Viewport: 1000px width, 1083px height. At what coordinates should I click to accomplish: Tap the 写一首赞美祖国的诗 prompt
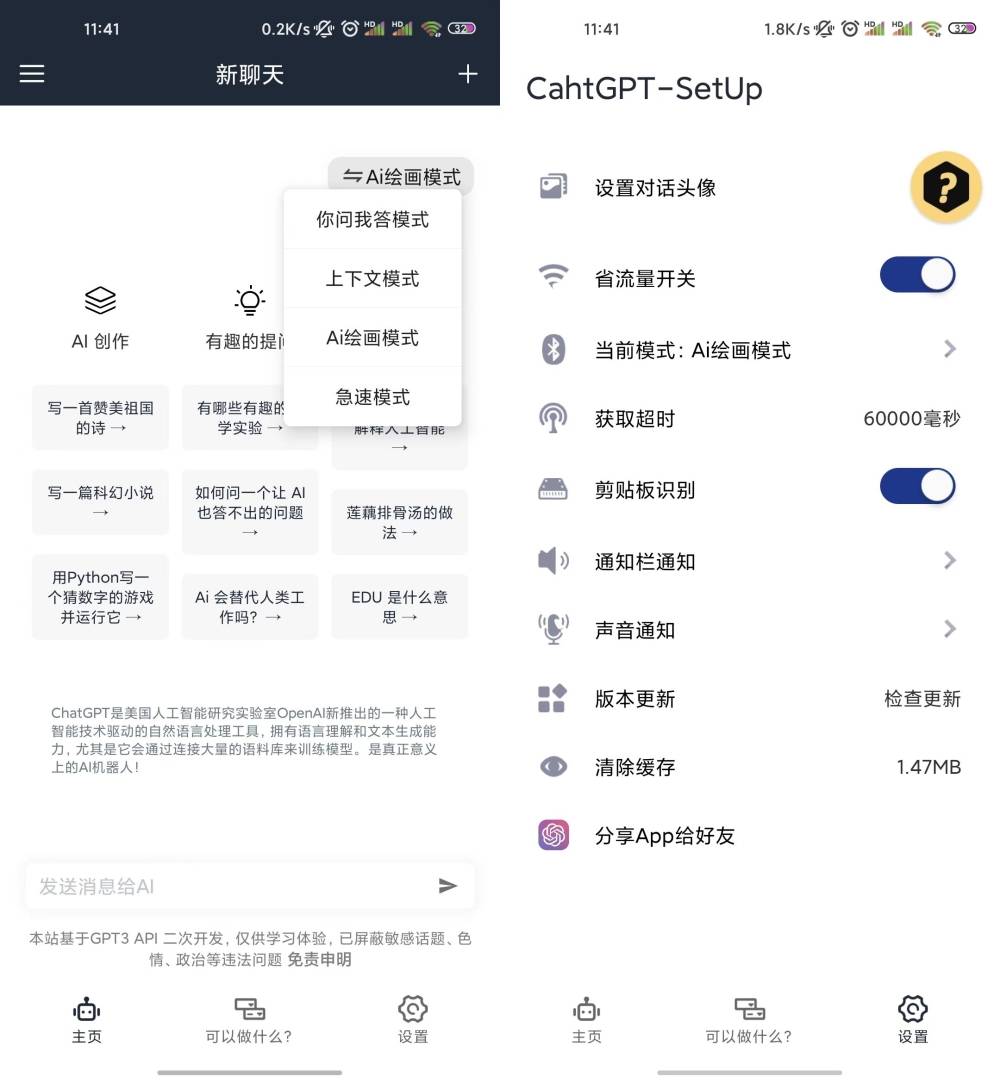[100, 418]
